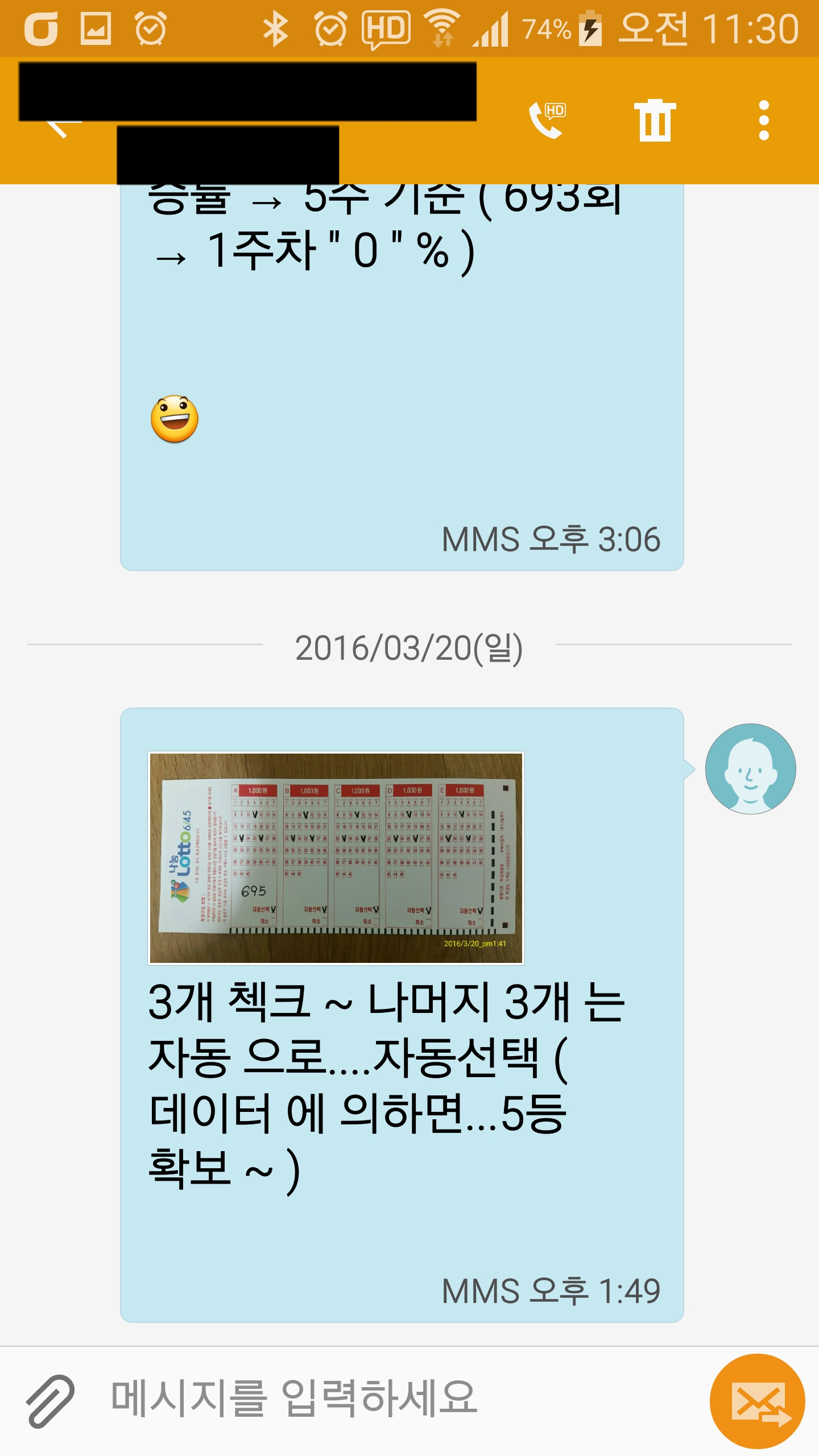Tap the contact avatar beside the message

pos(750,769)
